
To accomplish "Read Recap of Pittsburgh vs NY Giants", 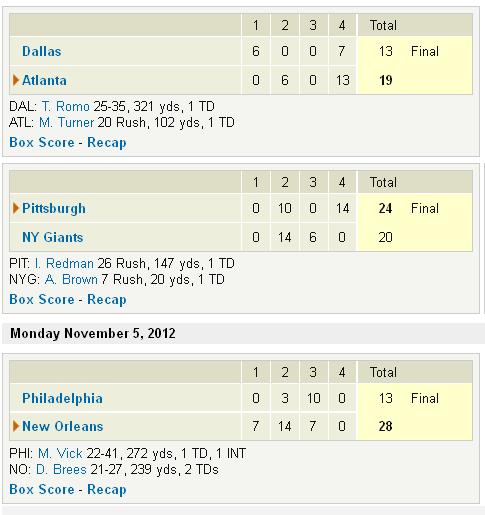I will pos(107,299).
